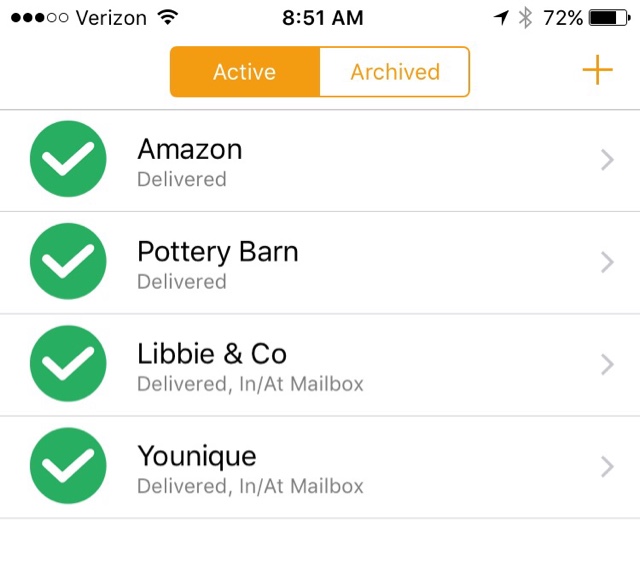The image size is (640, 575).
Task: Select the Active tab
Action: click(x=245, y=72)
